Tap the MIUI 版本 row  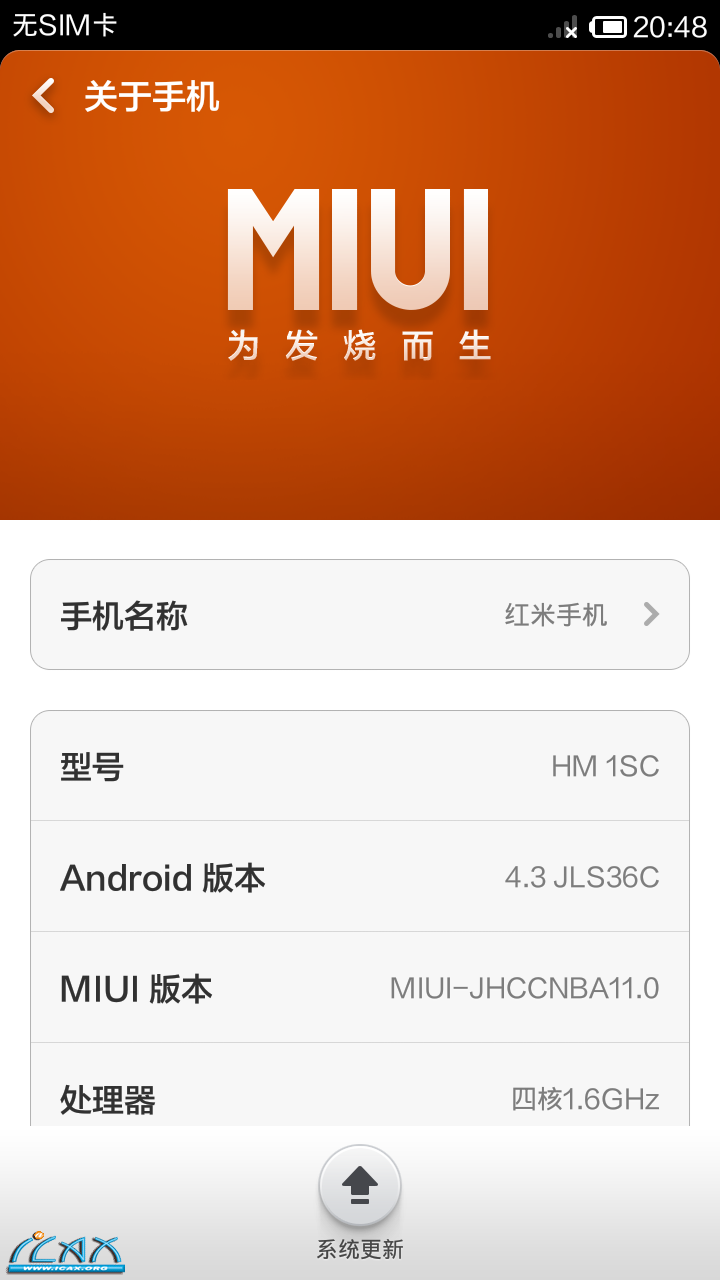pyautogui.click(x=360, y=988)
